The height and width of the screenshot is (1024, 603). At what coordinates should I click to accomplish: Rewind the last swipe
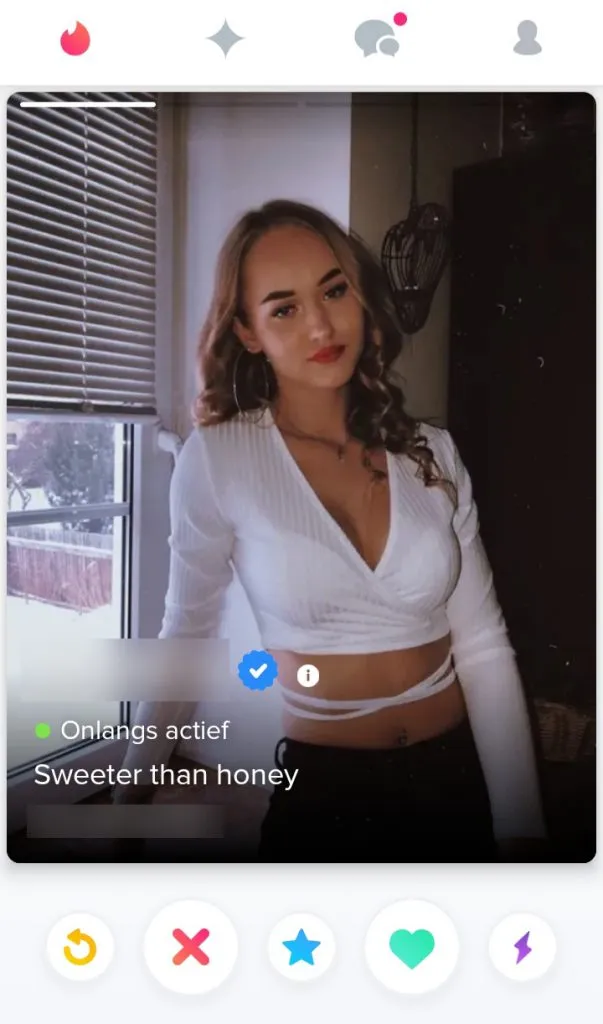point(80,947)
